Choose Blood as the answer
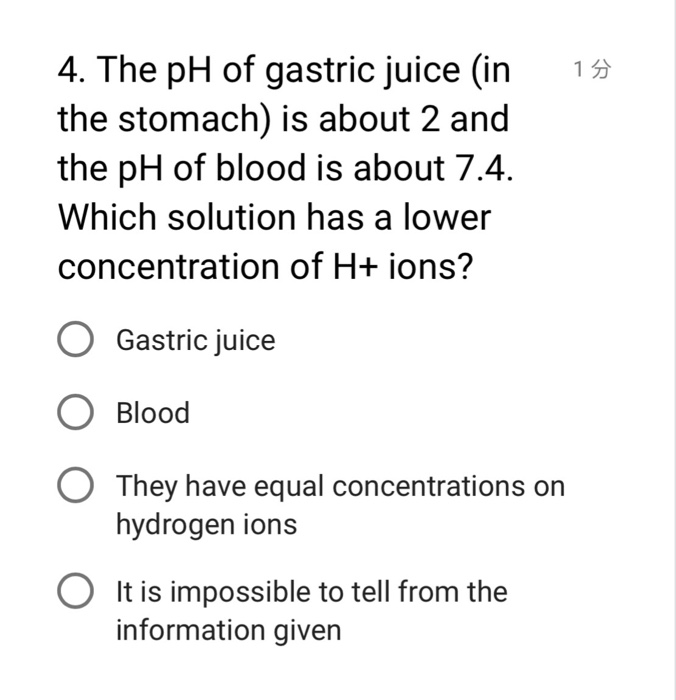 [77, 413]
